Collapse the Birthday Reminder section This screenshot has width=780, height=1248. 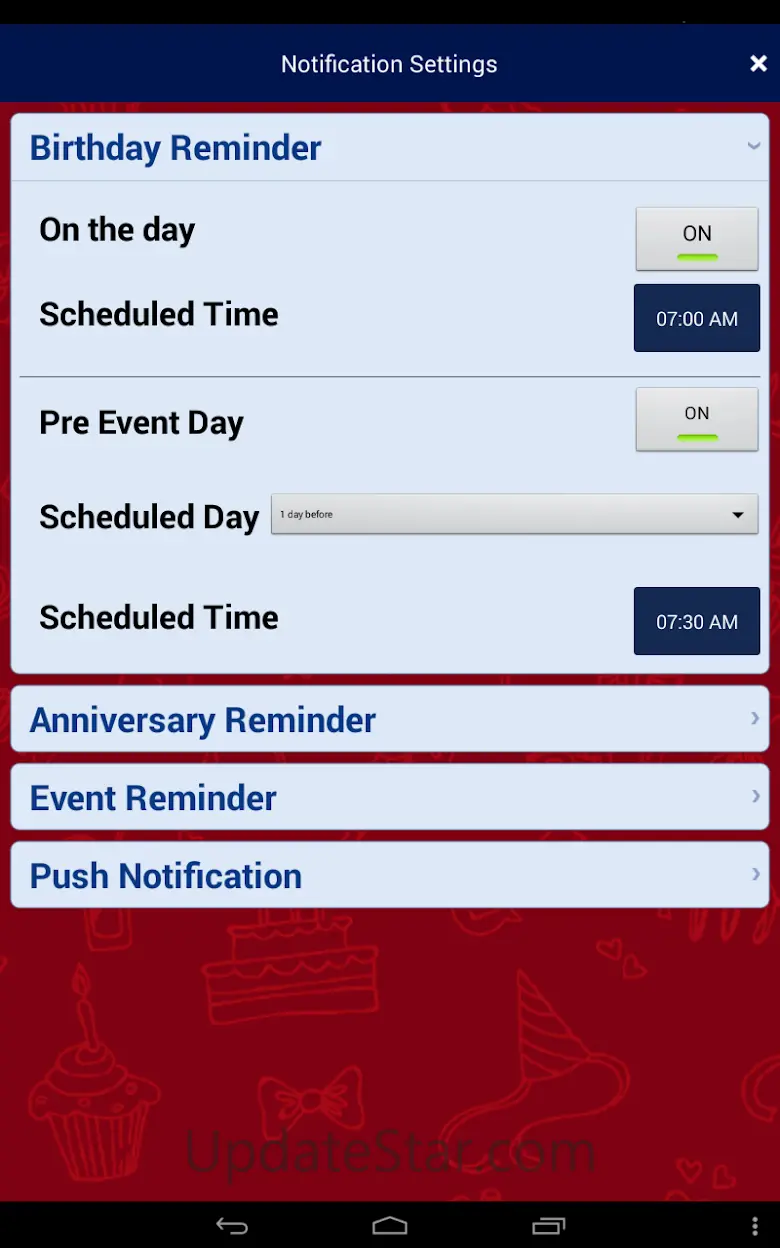389,147
